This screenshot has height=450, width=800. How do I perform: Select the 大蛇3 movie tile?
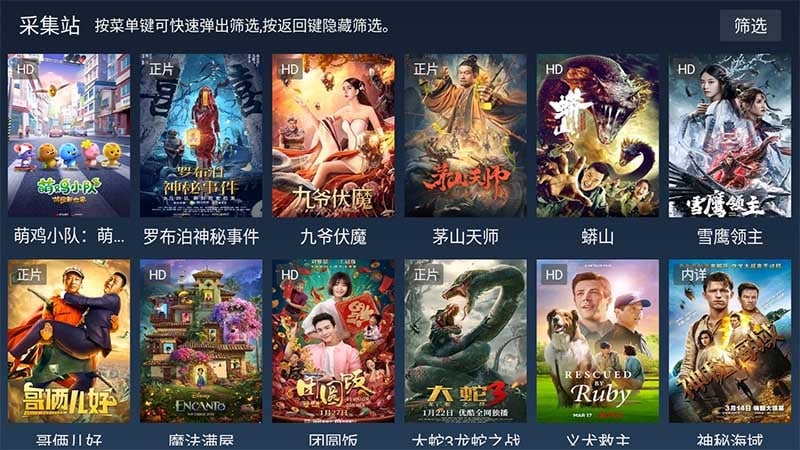[x=465, y=342]
